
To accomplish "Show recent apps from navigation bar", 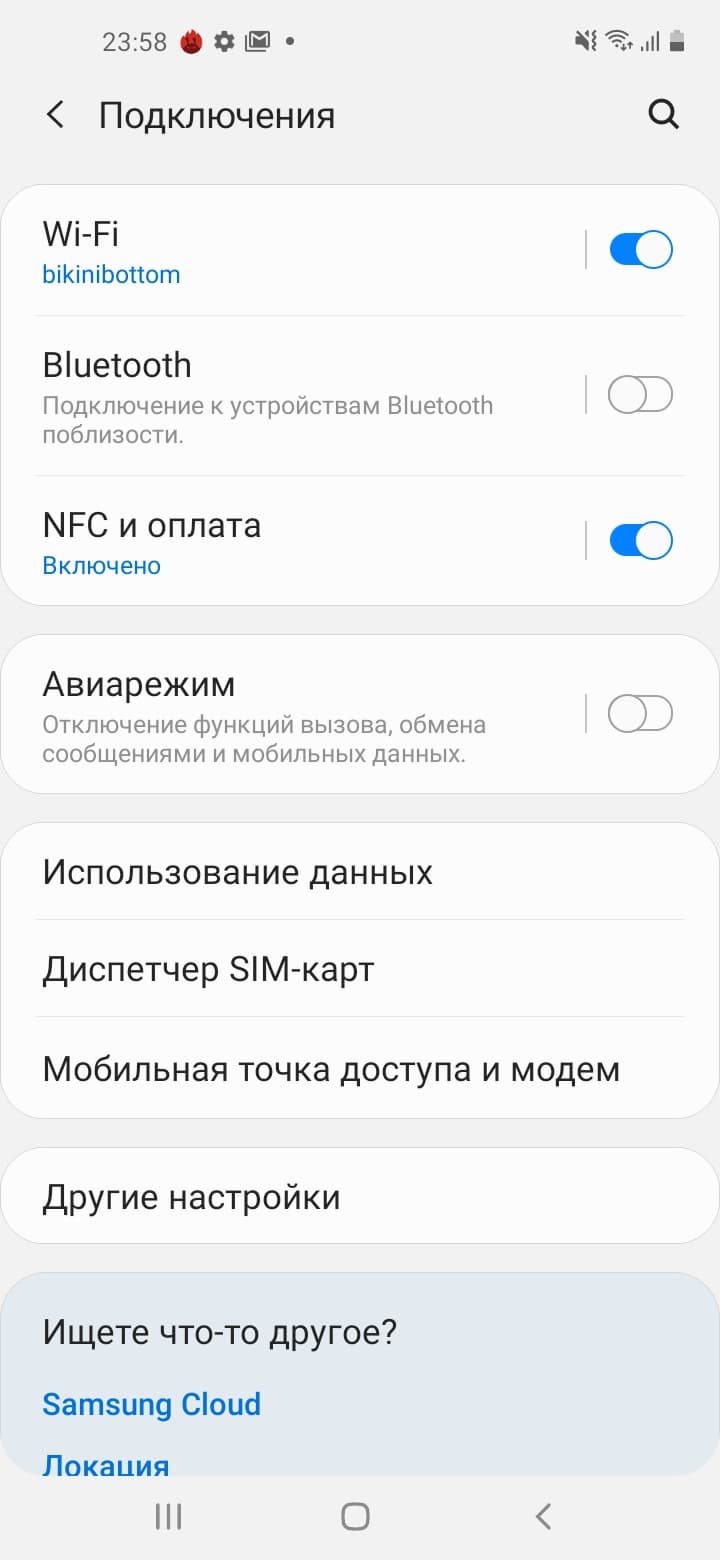I will (168, 1516).
